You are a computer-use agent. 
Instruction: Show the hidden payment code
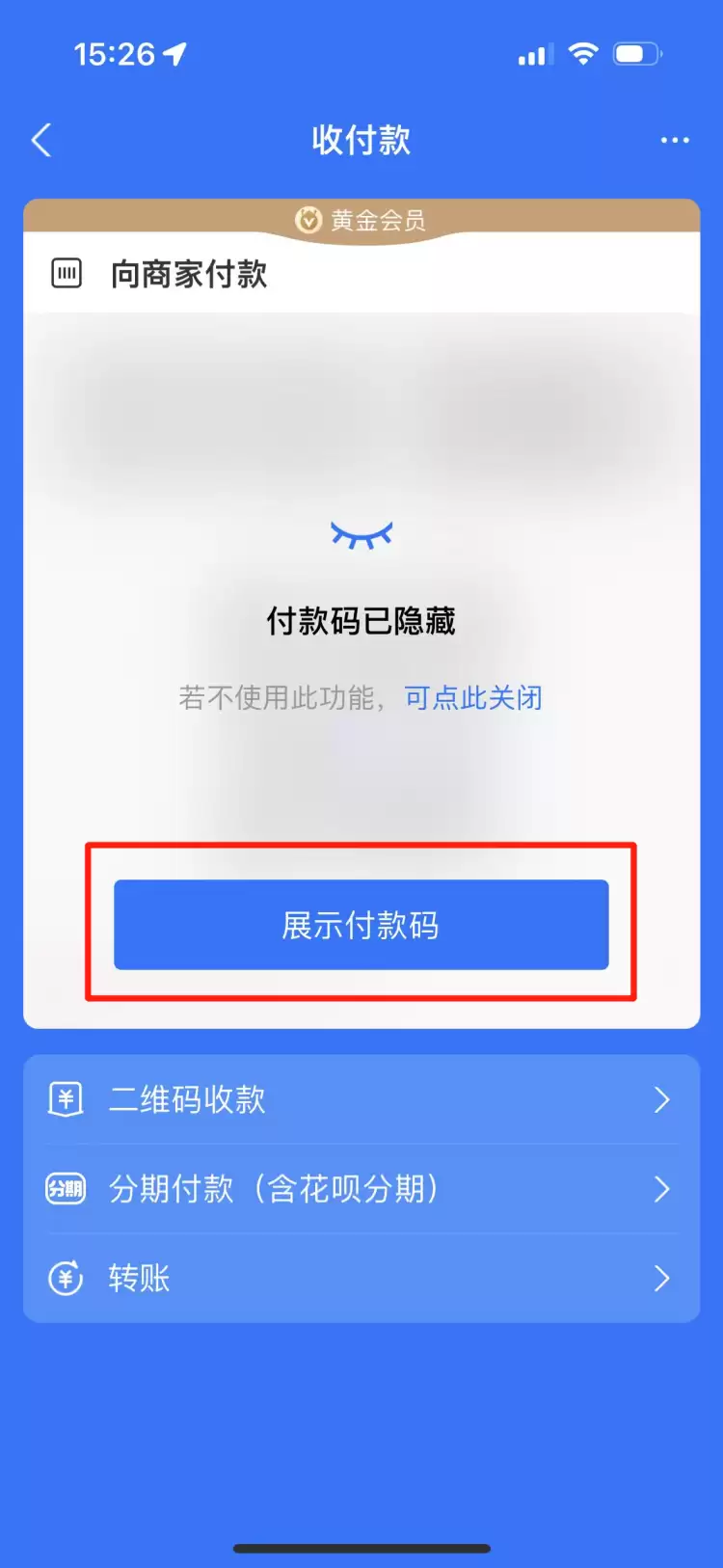361,925
